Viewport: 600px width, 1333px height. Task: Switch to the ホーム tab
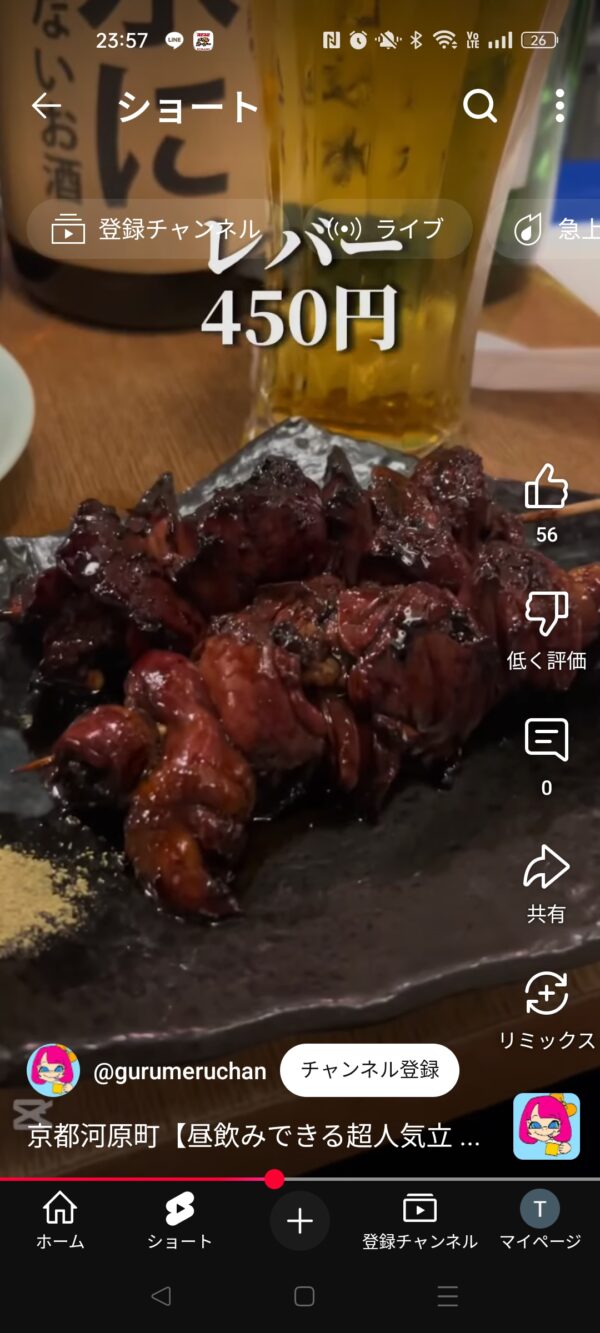[x=60, y=1221]
